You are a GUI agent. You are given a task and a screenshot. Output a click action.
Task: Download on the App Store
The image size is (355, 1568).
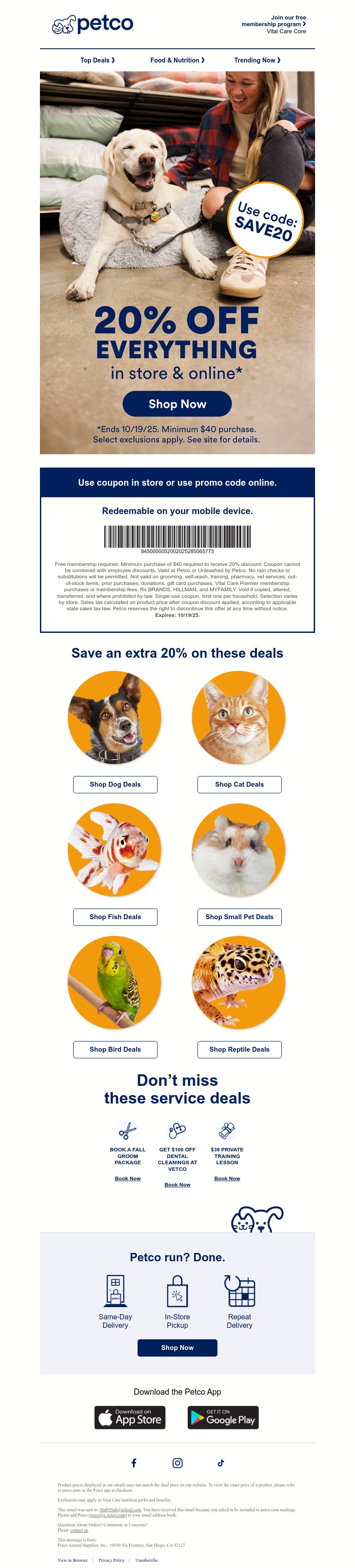point(130,1418)
